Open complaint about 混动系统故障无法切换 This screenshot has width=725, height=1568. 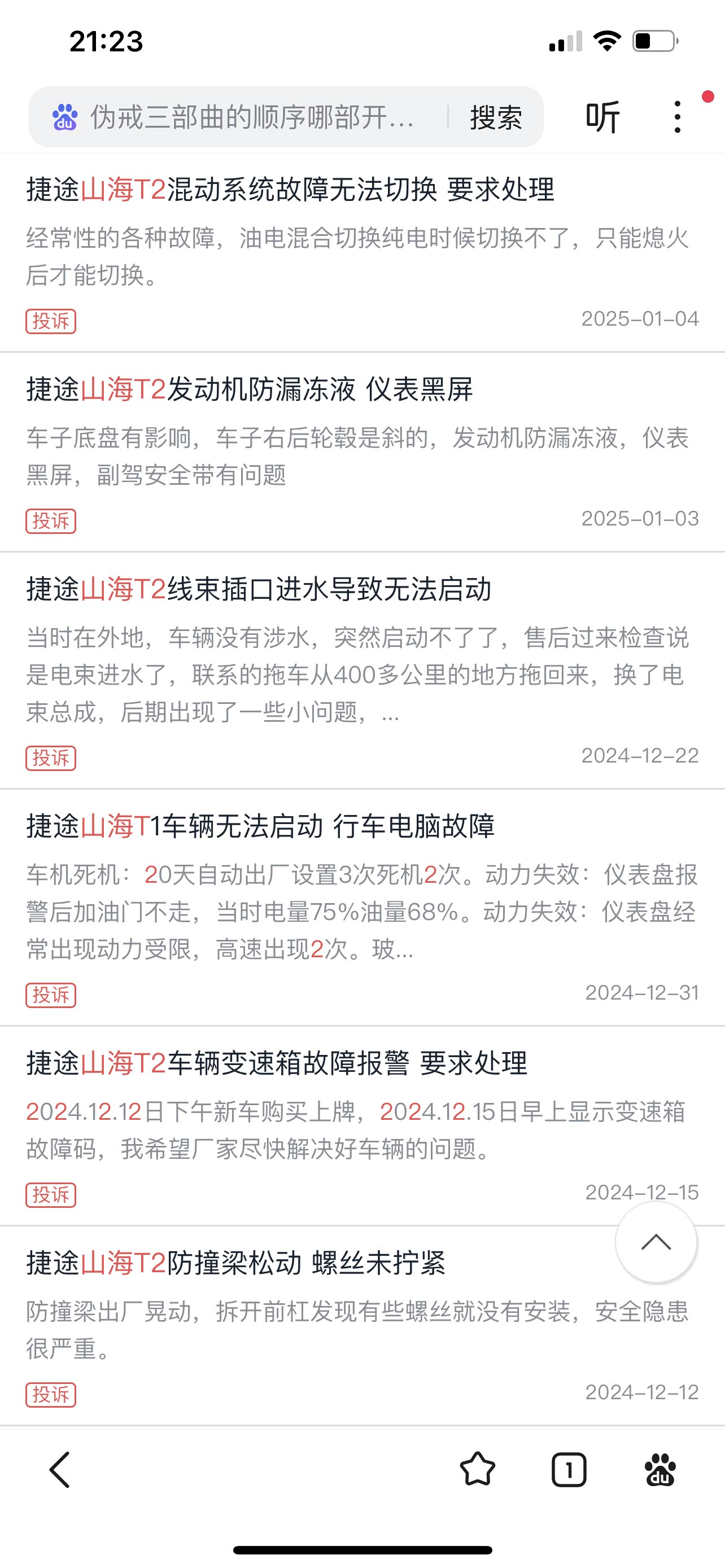[290, 189]
